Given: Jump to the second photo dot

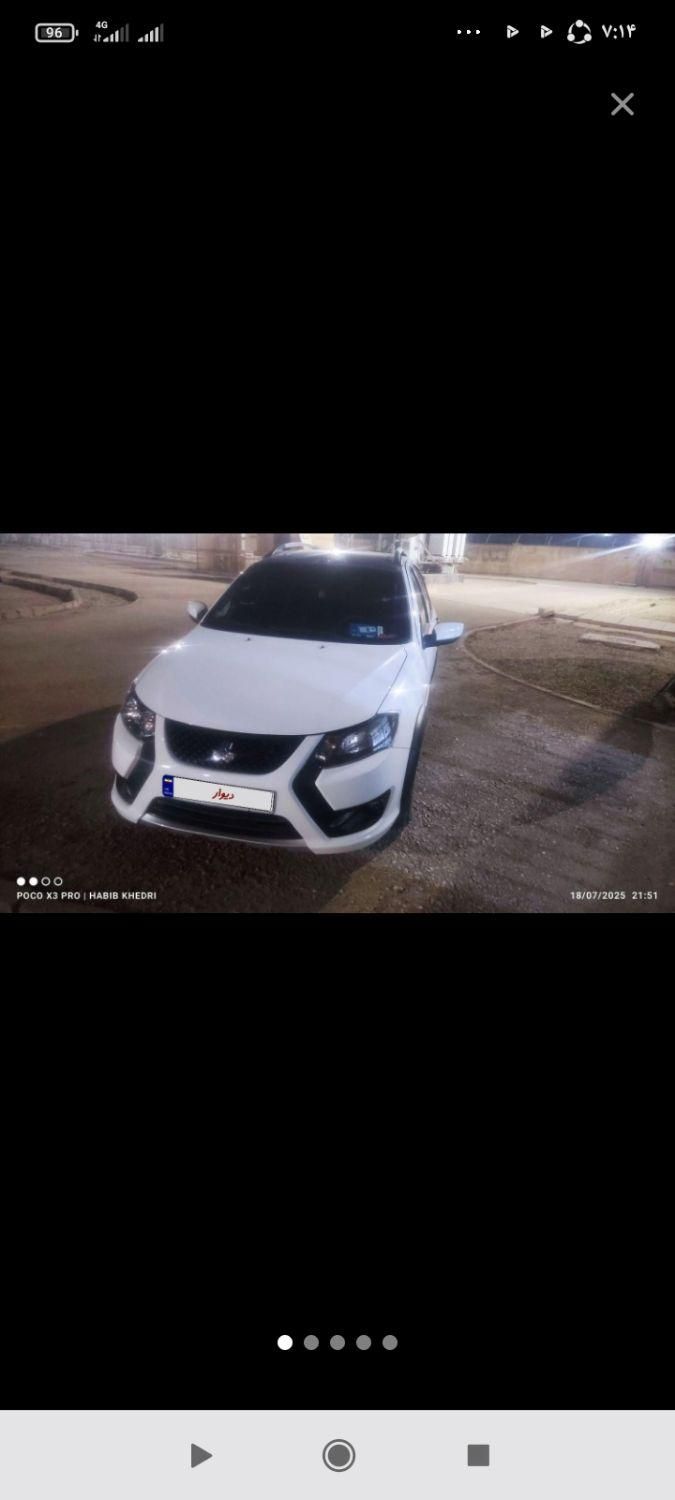Looking at the screenshot, I should click(311, 1342).
